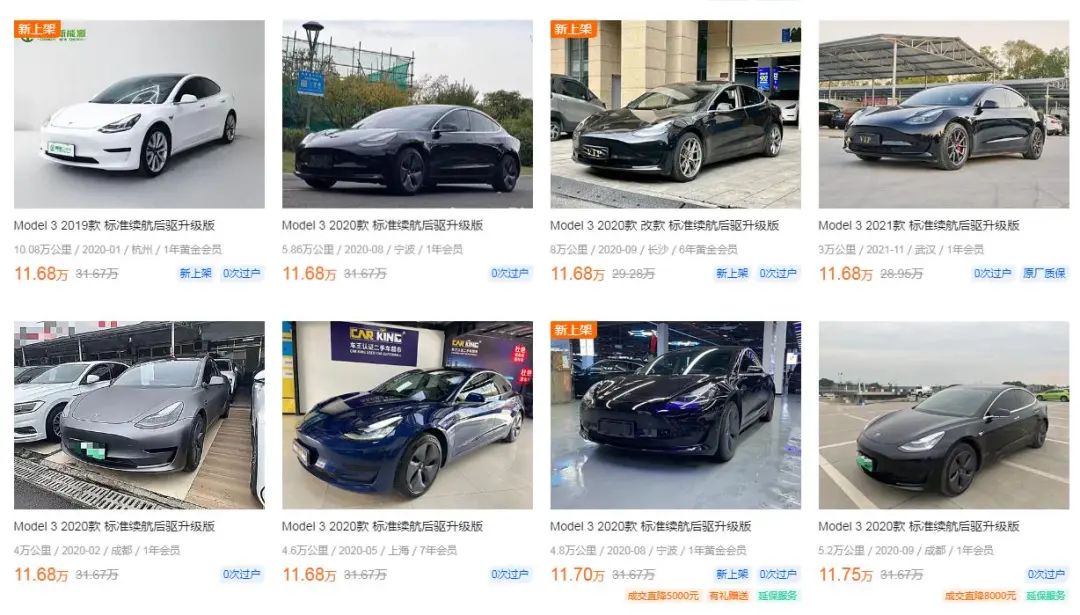Open the Model 3 2021款 listing from 武汉

tap(943, 115)
